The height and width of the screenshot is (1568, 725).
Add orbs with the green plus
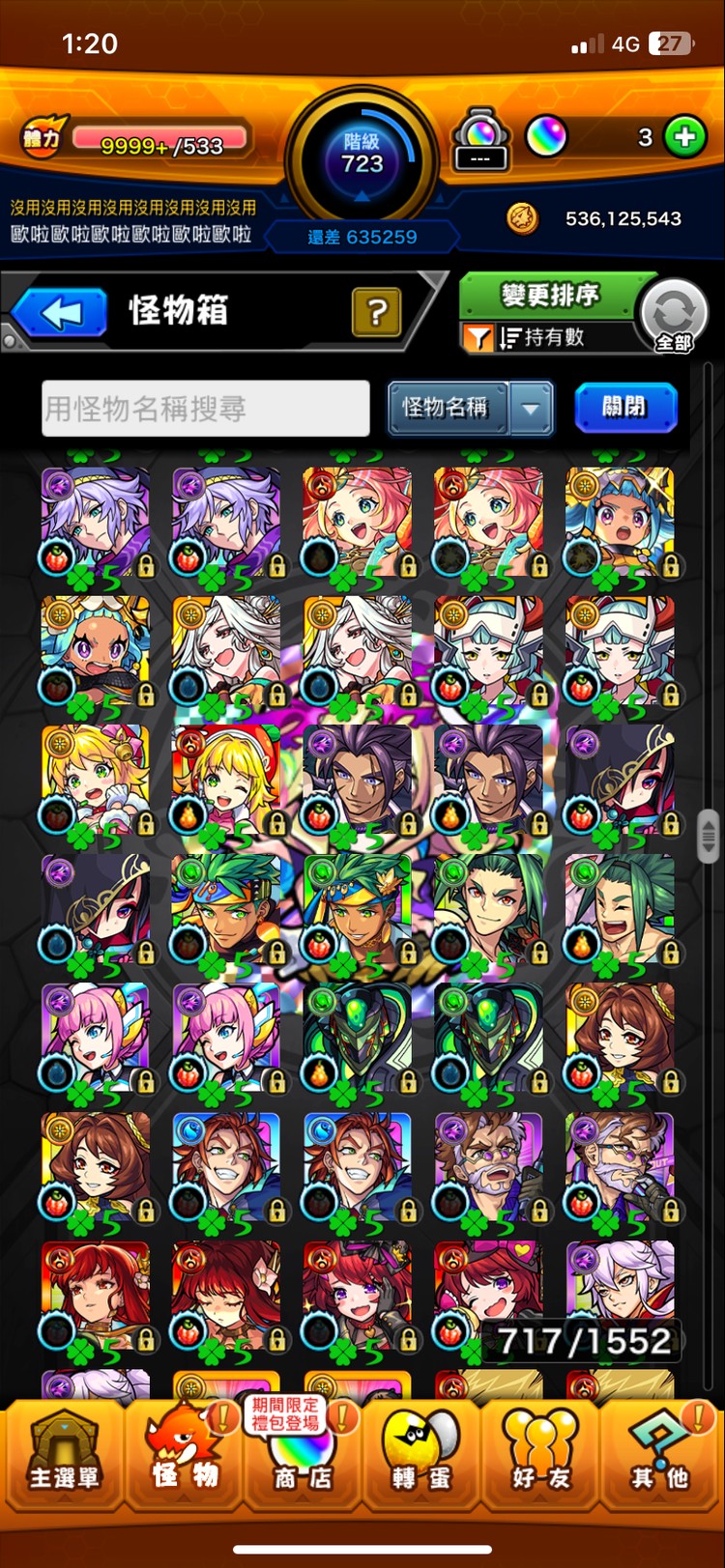[685, 137]
